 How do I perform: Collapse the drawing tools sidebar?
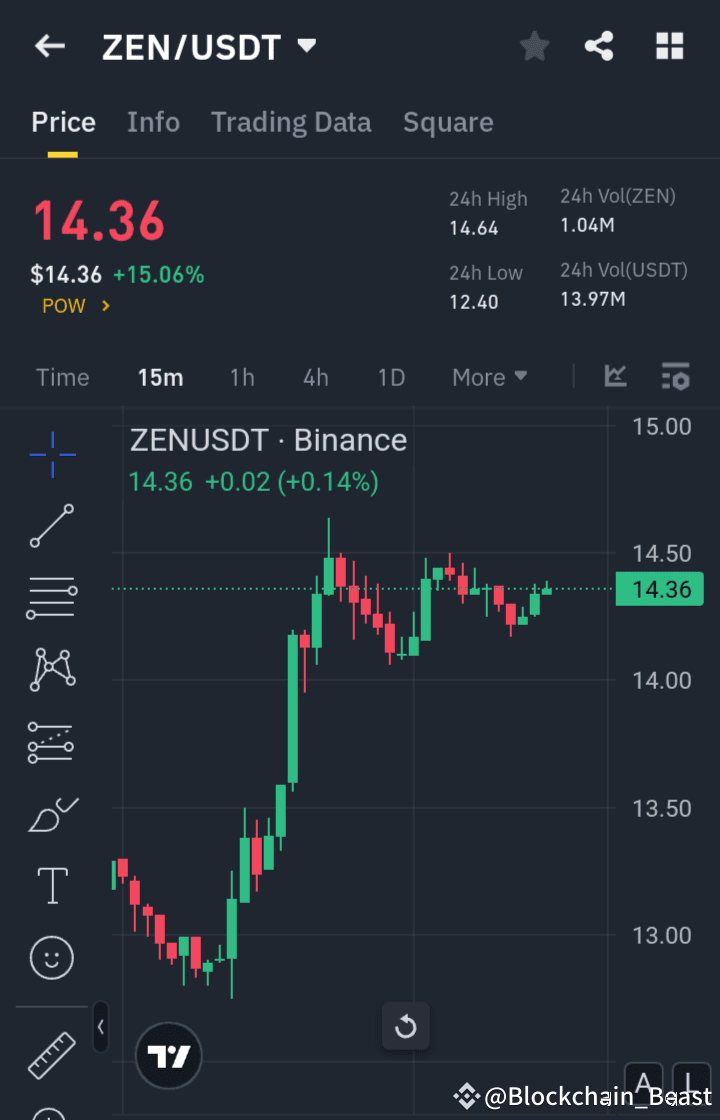[100, 1027]
